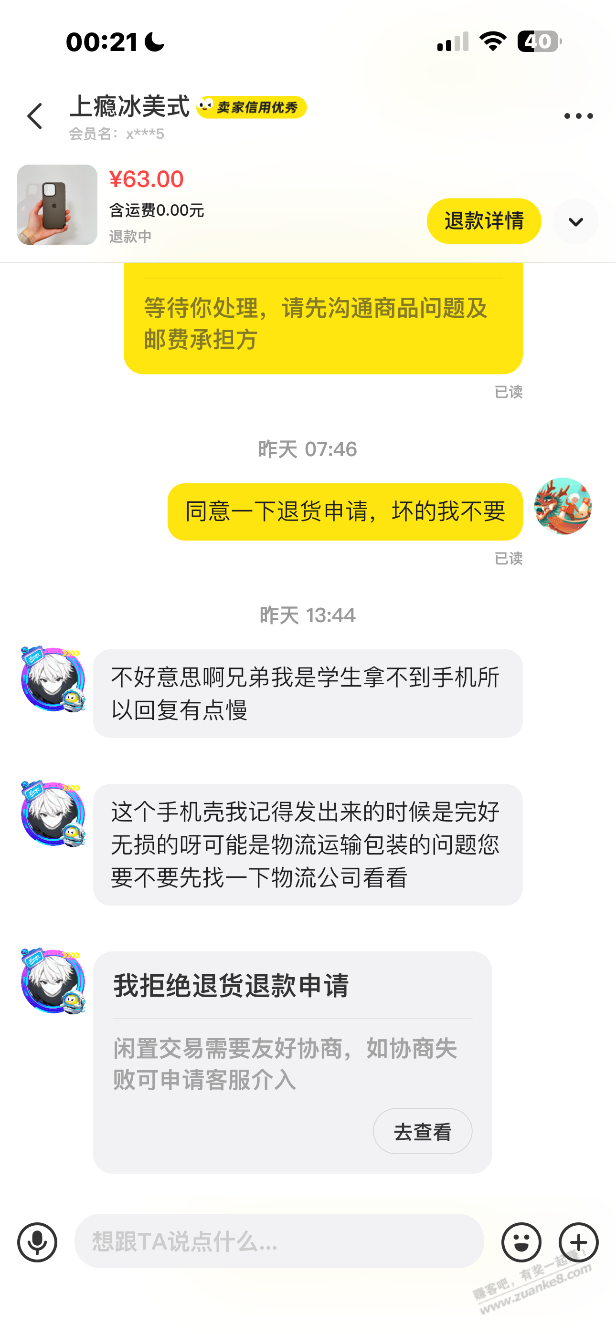Expand the order card chevron

pos(576,222)
